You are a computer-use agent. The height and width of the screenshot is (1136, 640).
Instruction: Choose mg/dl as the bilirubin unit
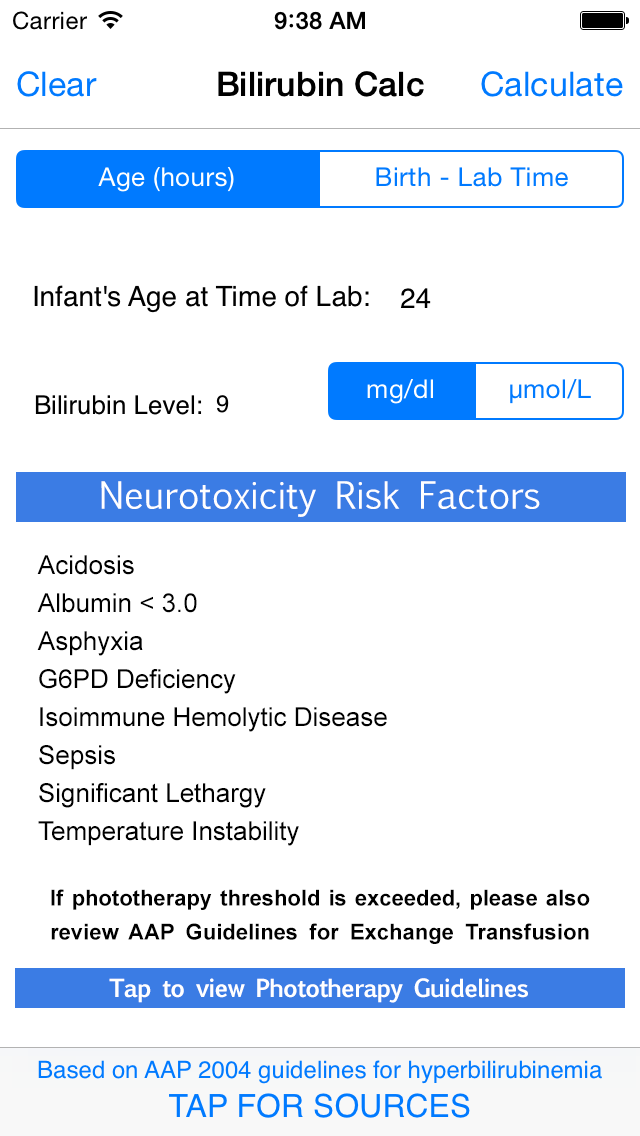point(401,391)
